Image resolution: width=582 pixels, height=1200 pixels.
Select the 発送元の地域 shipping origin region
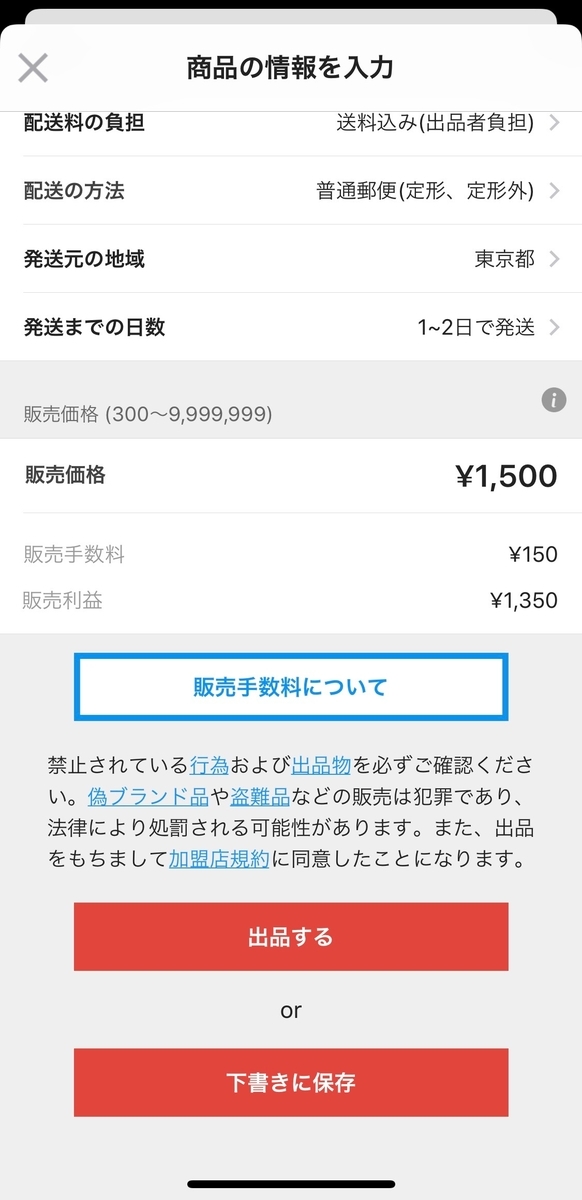pyautogui.click(x=291, y=259)
